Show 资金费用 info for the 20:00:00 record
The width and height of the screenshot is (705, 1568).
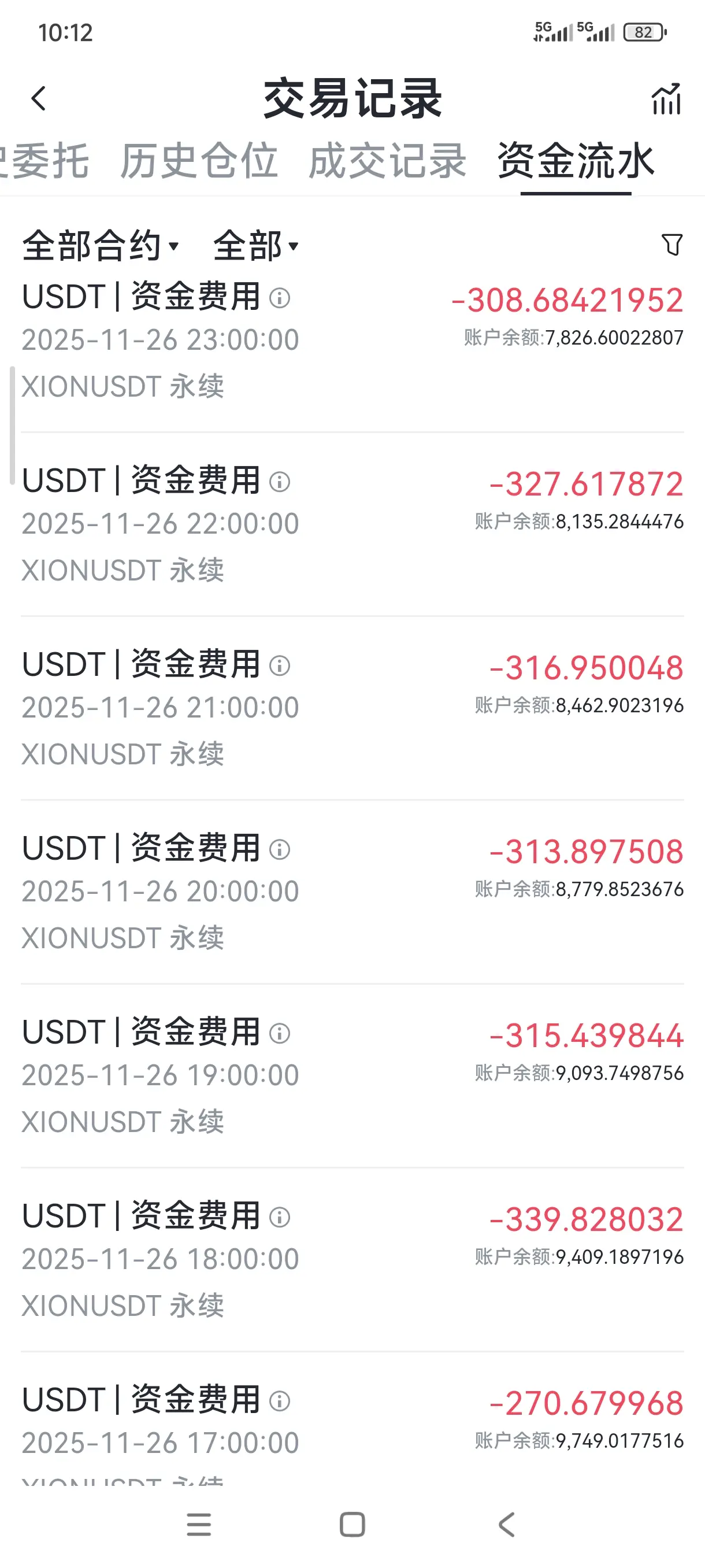point(280,850)
